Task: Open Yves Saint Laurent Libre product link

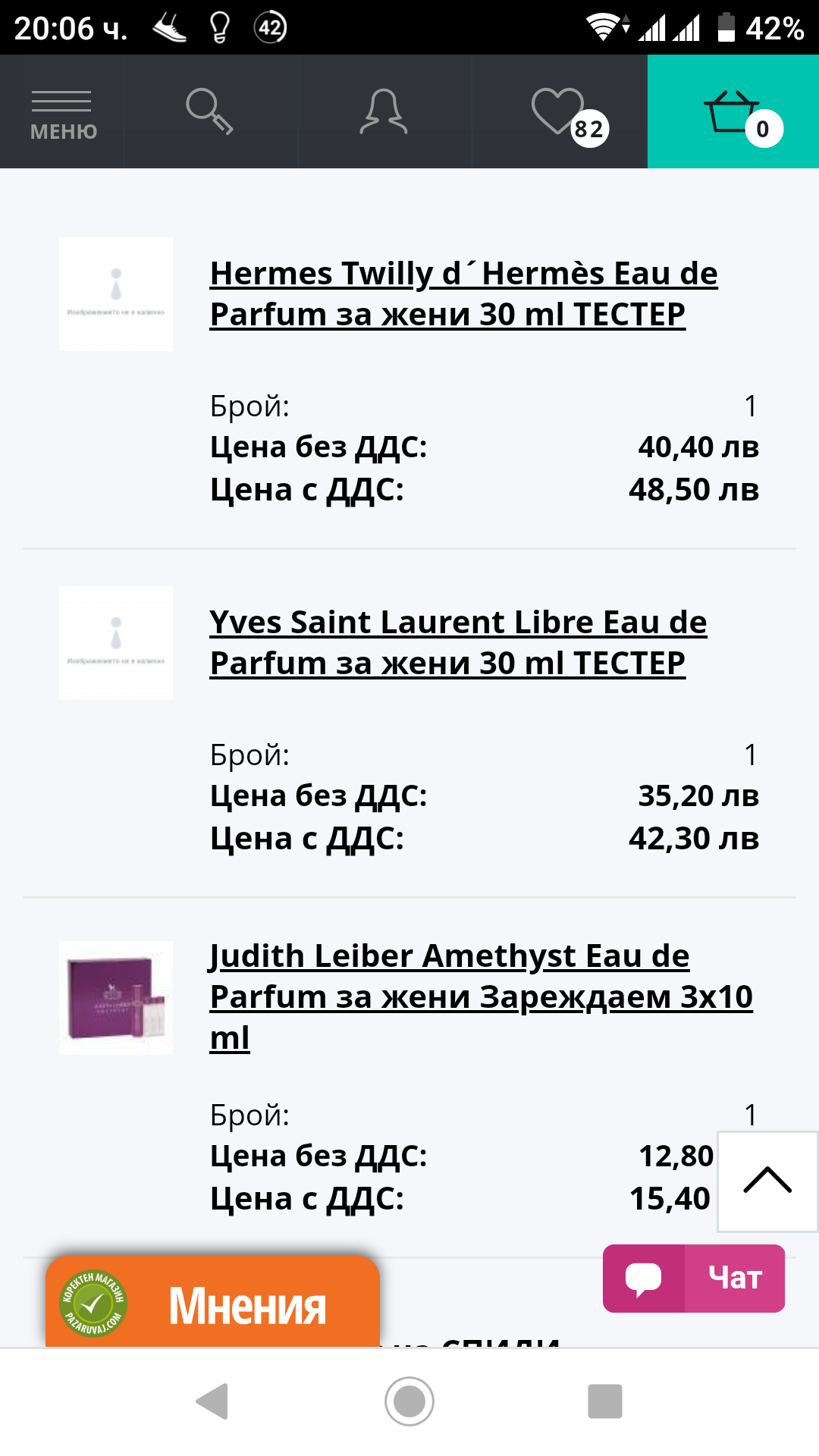Action: pyautogui.click(x=458, y=642)
